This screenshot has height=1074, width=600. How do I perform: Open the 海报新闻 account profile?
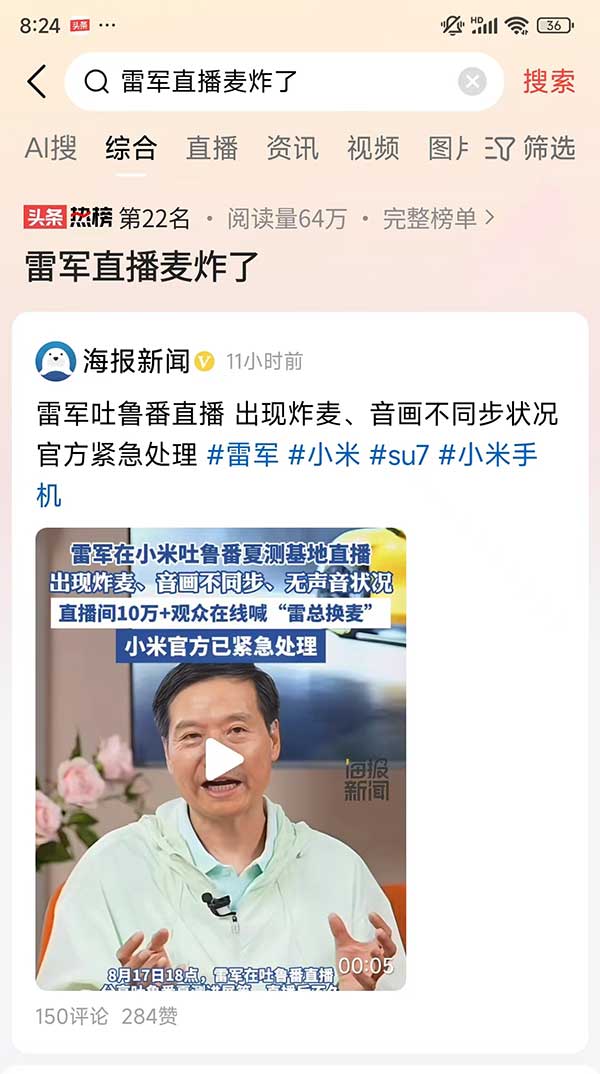136,361
